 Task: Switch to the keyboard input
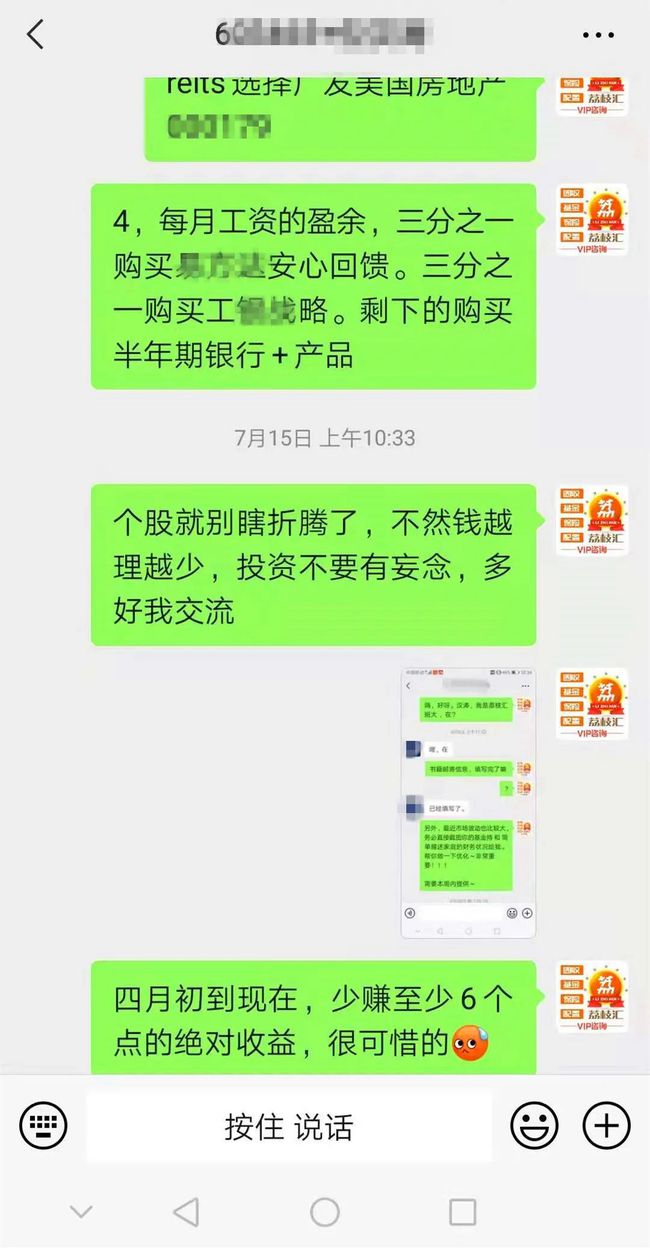(x=43, y=1127)
